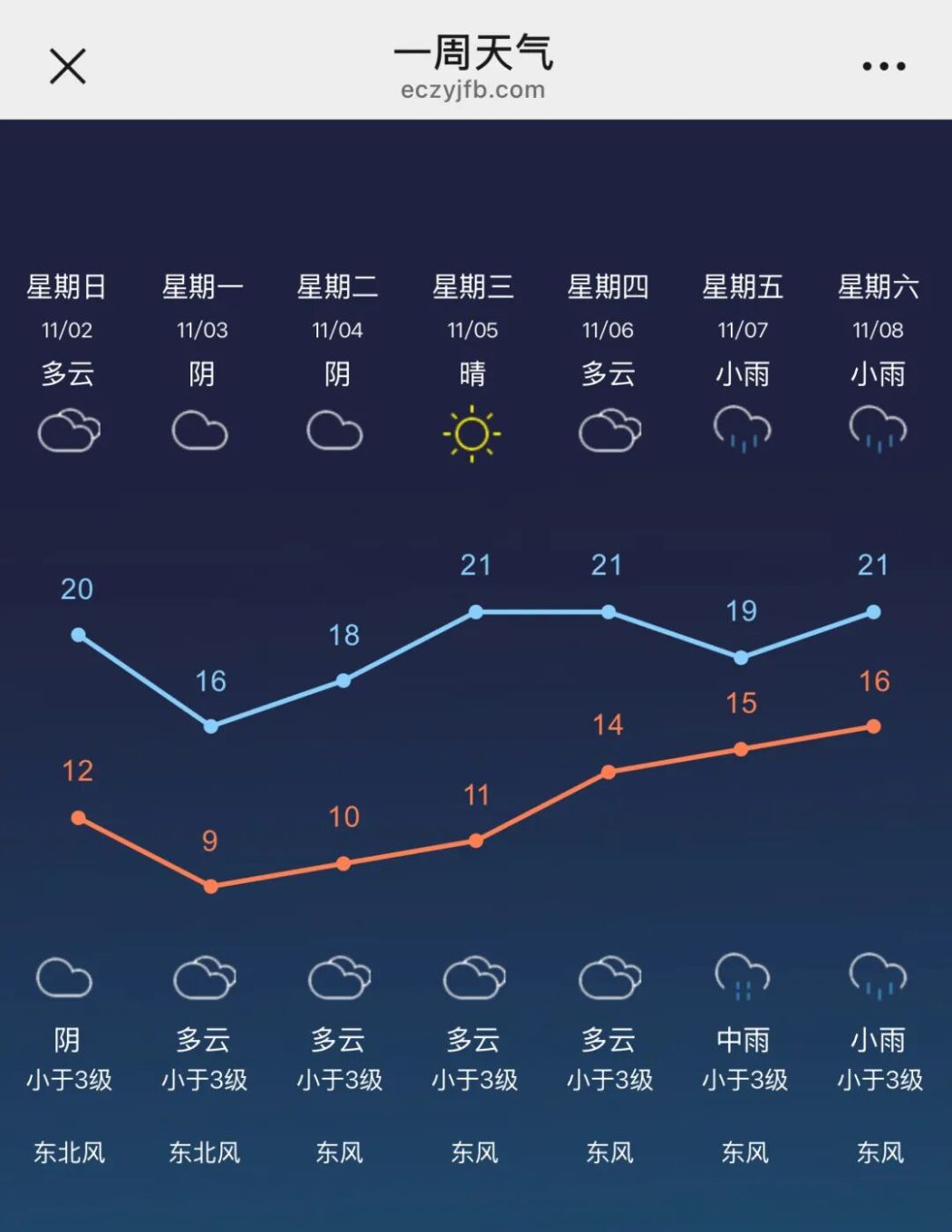Close the weekly weather page
The width and height of the screenshot is (952, 1232).
click(67, 66)
